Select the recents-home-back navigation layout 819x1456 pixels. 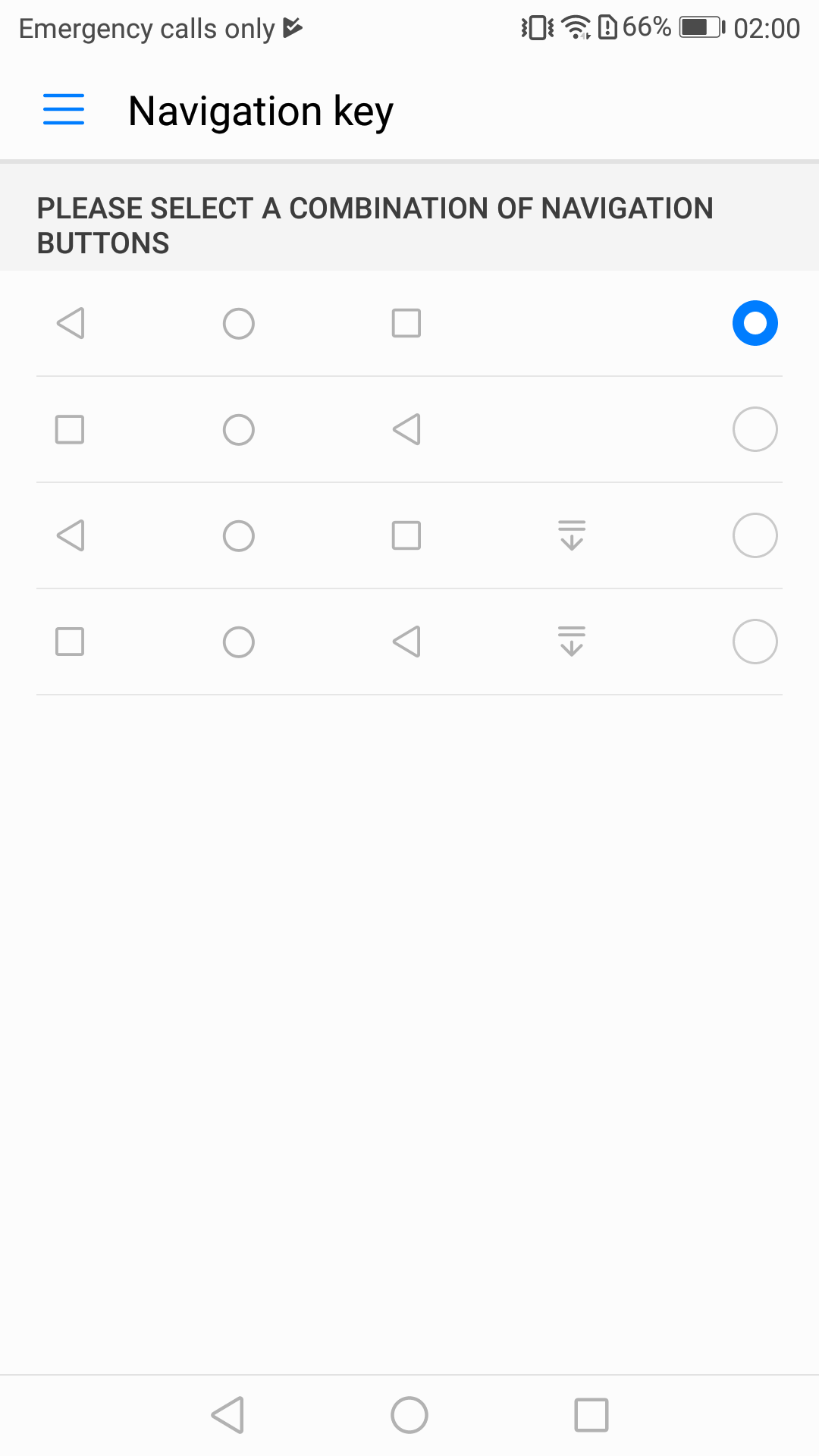[754, 429]
